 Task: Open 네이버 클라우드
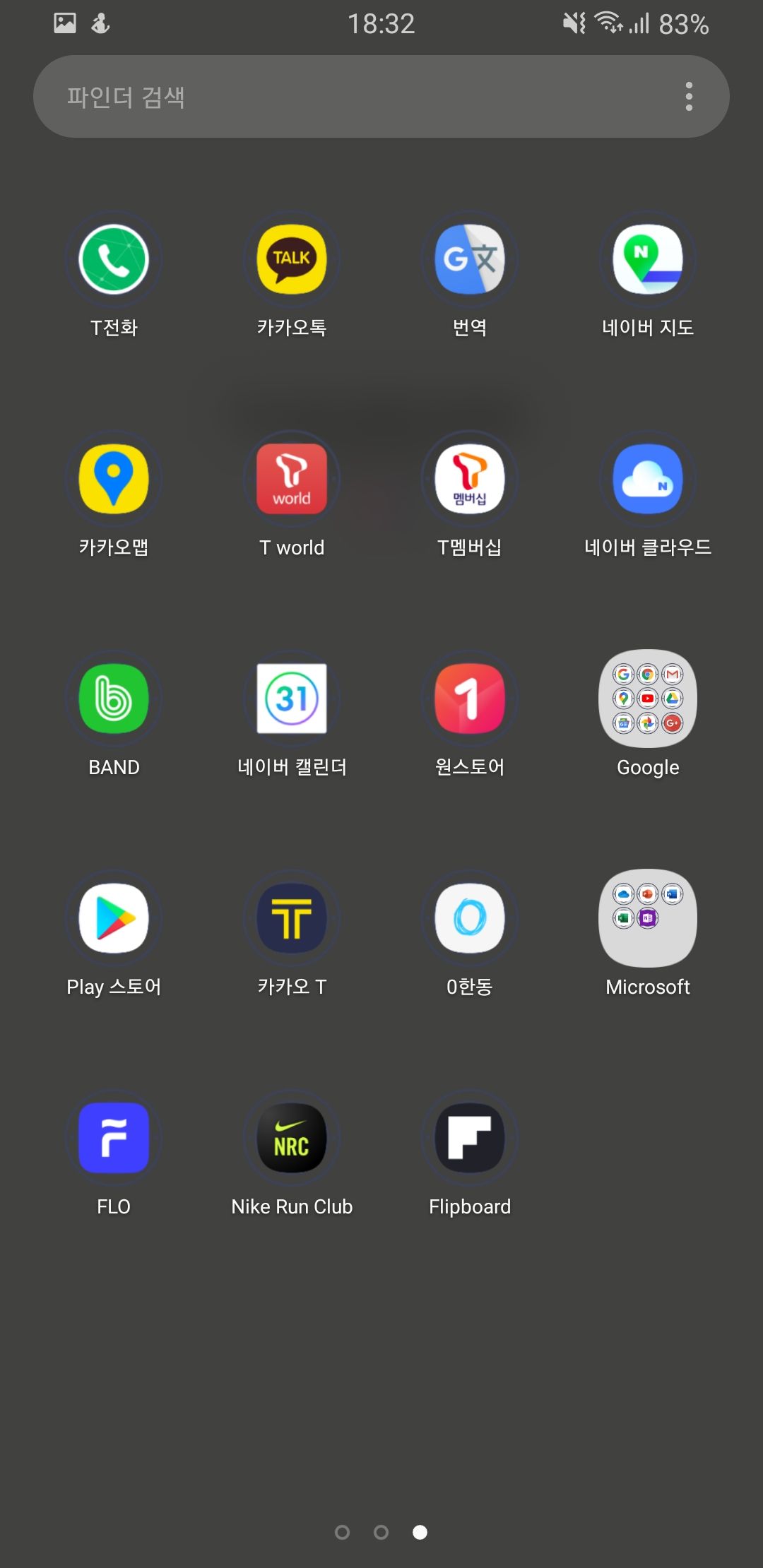(648, 479)
